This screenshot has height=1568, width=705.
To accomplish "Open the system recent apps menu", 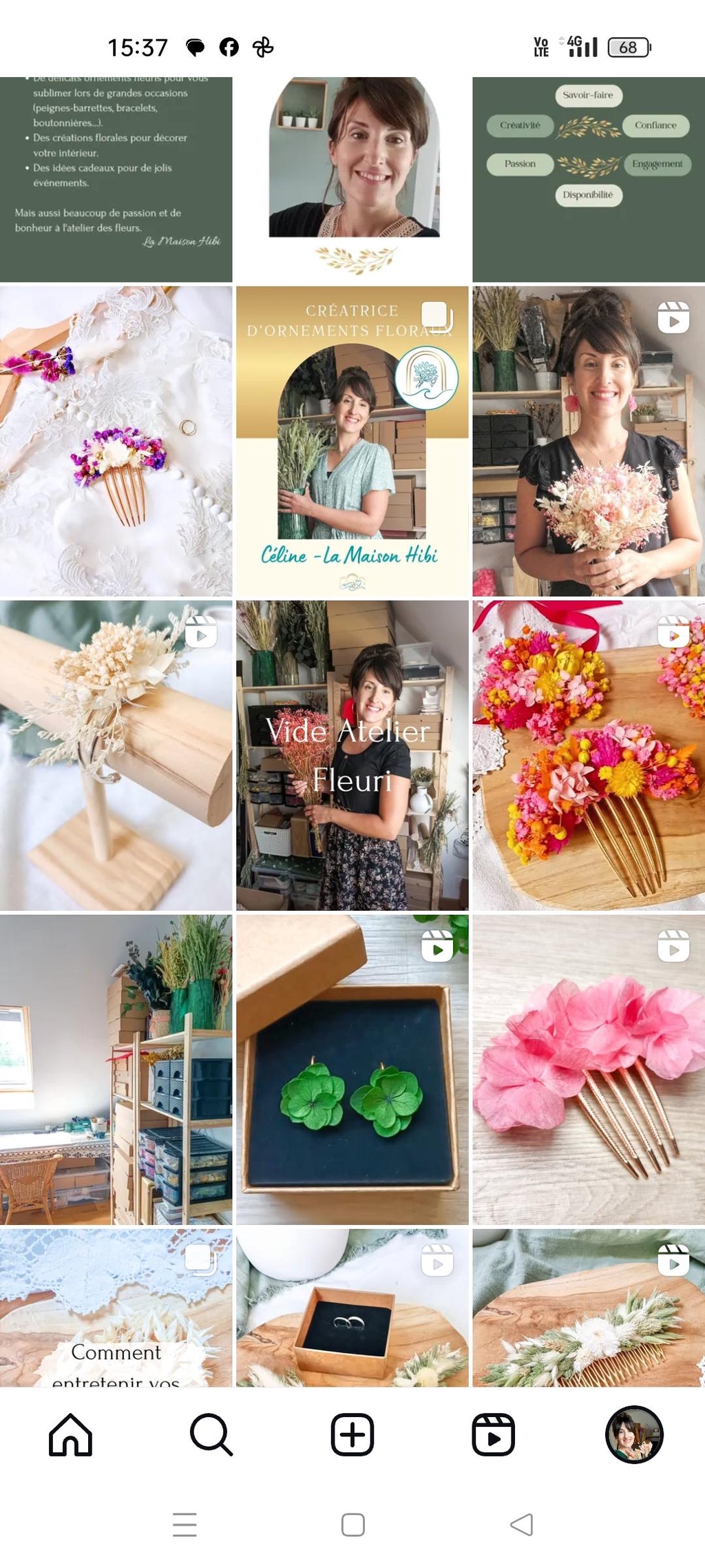I will pos(185,1525).
